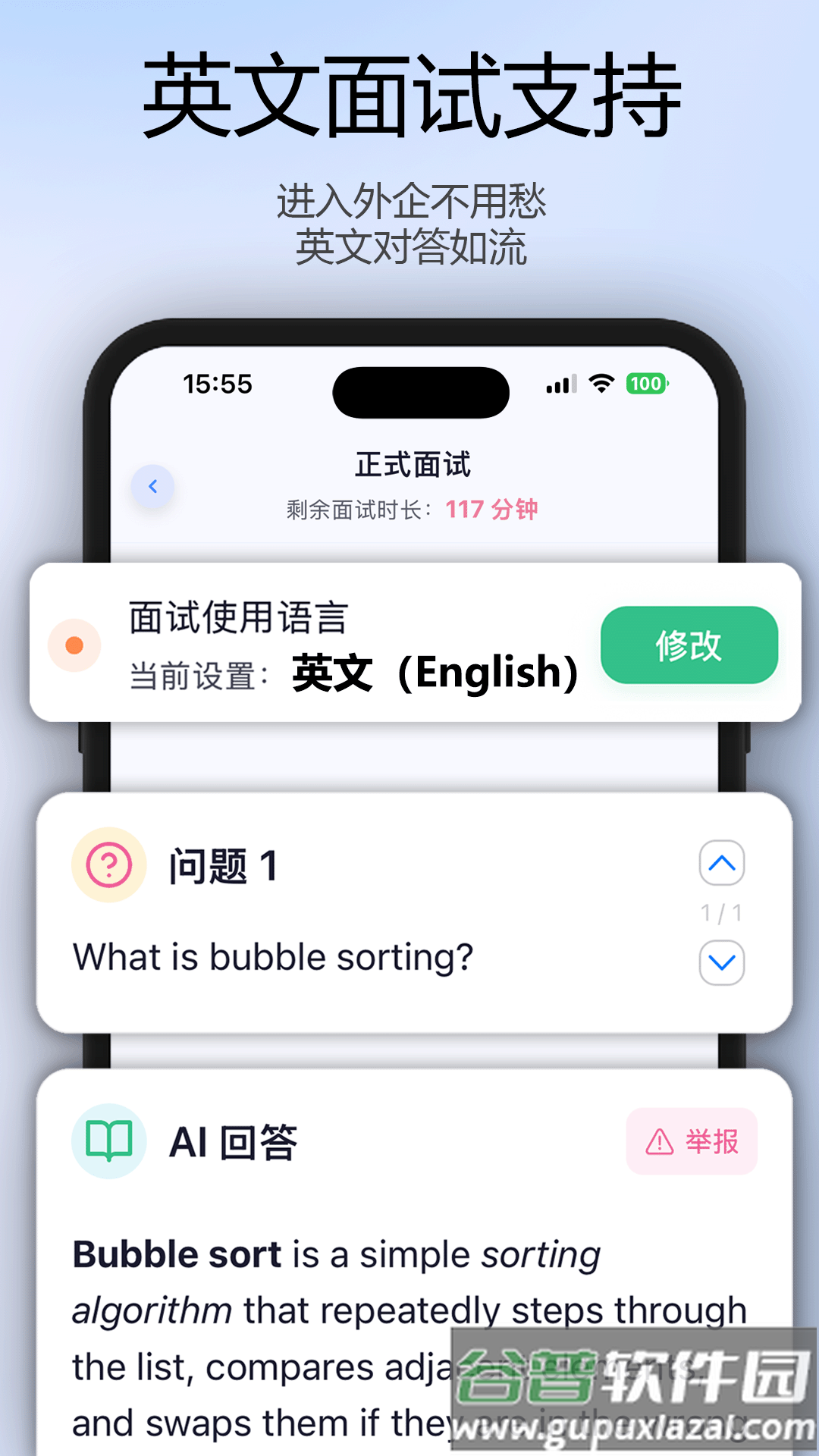Open the language options via 修改
Image resolution: width=819 pixels, height=1456 pixels.
(x=689, y=645)
